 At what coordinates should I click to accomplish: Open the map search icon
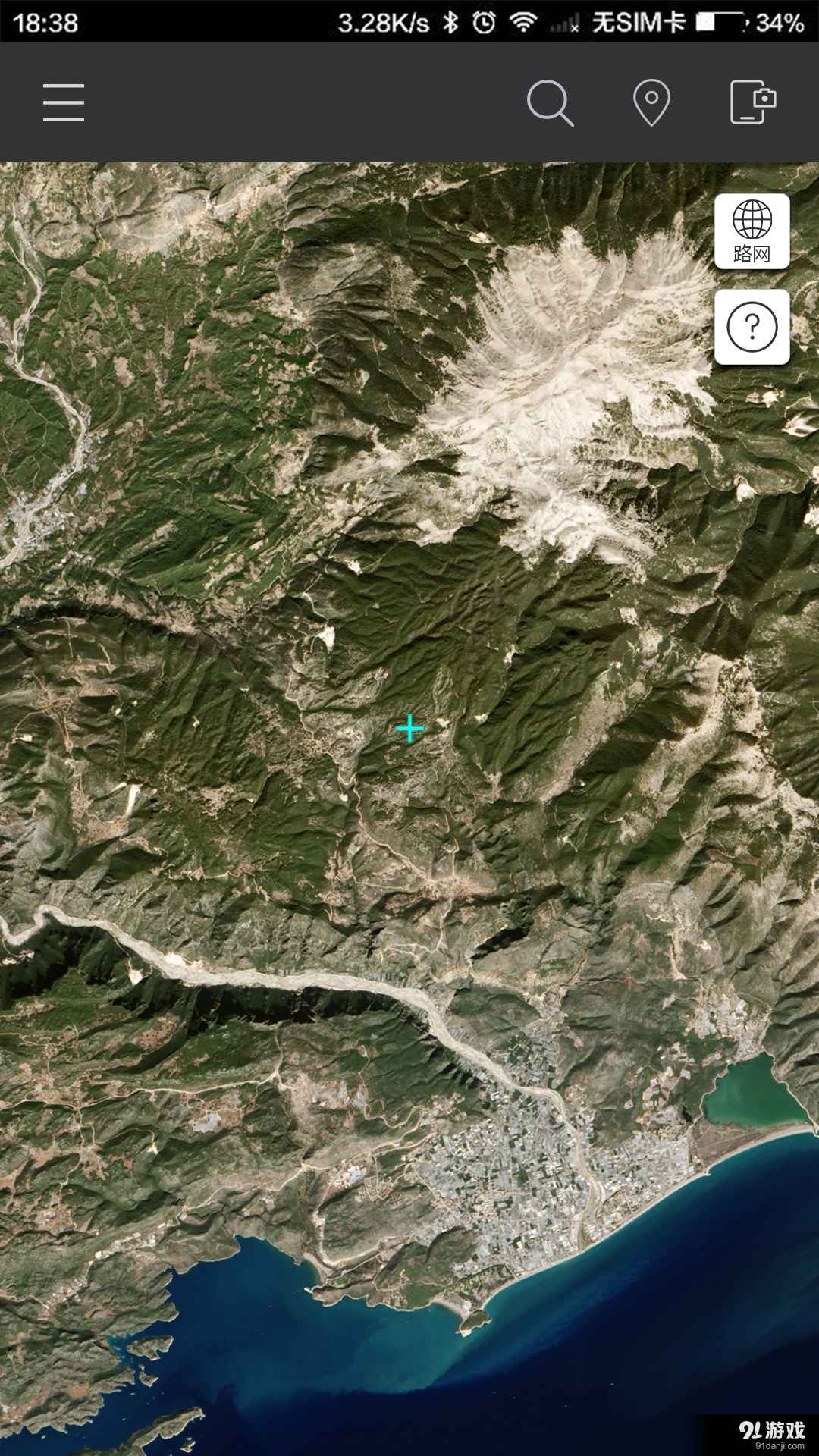tap(550, 102)
